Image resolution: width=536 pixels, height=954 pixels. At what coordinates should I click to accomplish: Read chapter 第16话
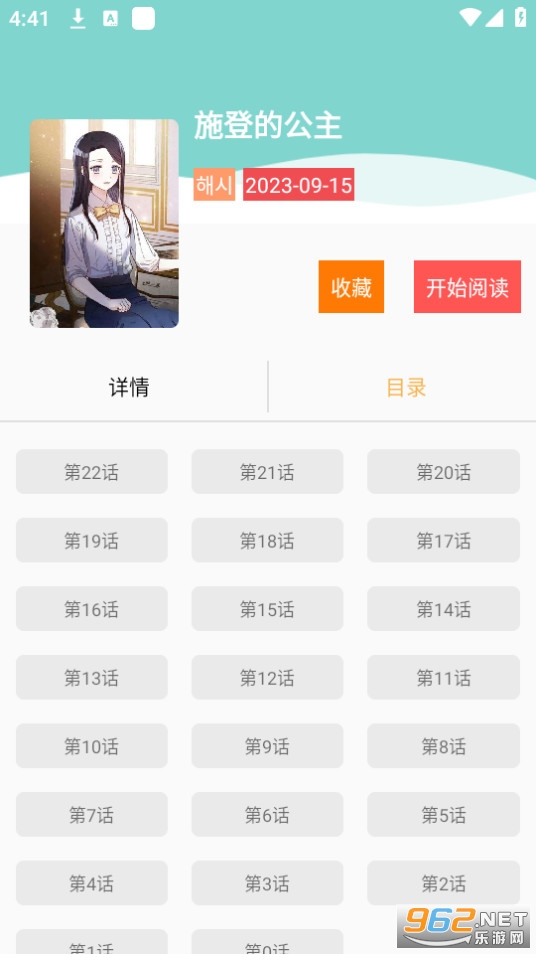(x=92, y=608)
